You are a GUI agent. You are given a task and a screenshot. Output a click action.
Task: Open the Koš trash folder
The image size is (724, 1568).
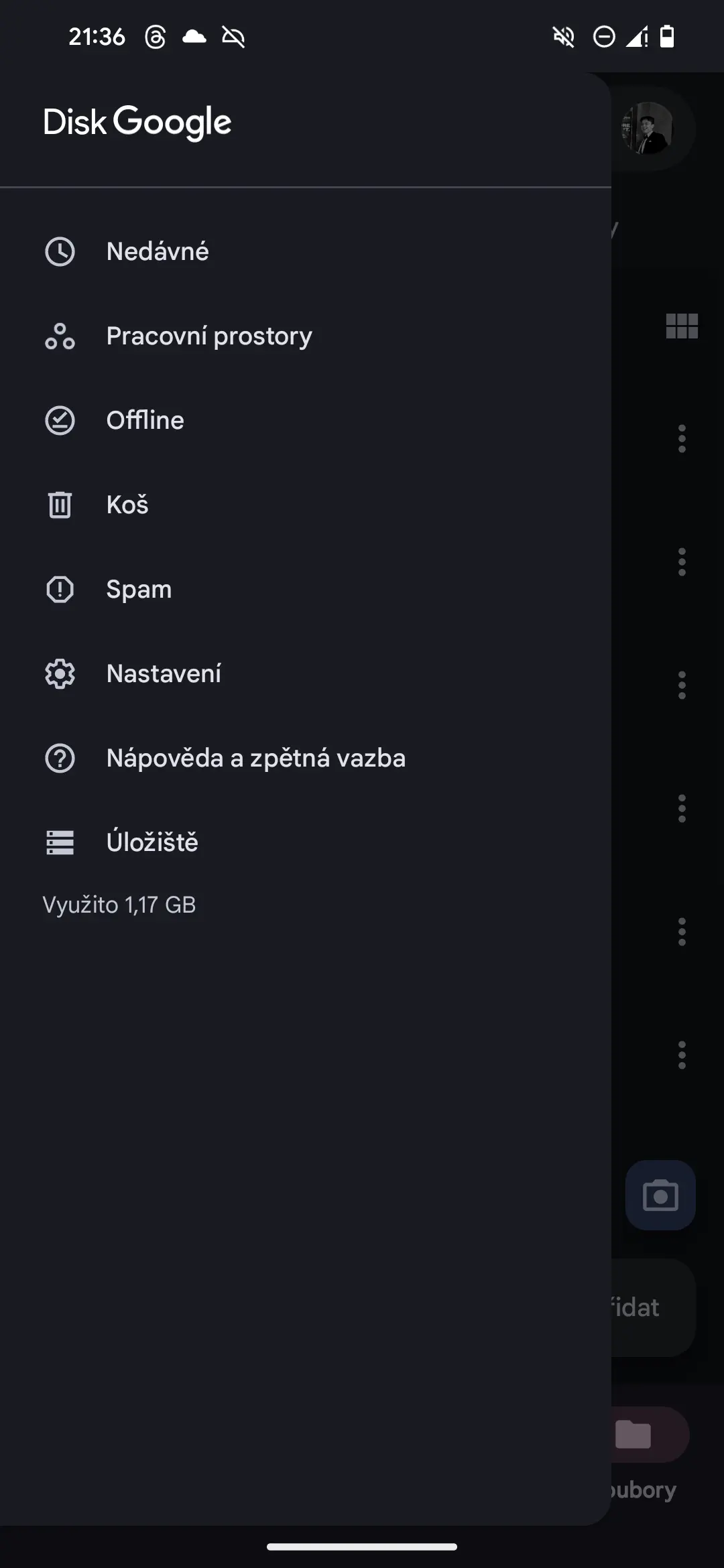click(x=306, y=505)
